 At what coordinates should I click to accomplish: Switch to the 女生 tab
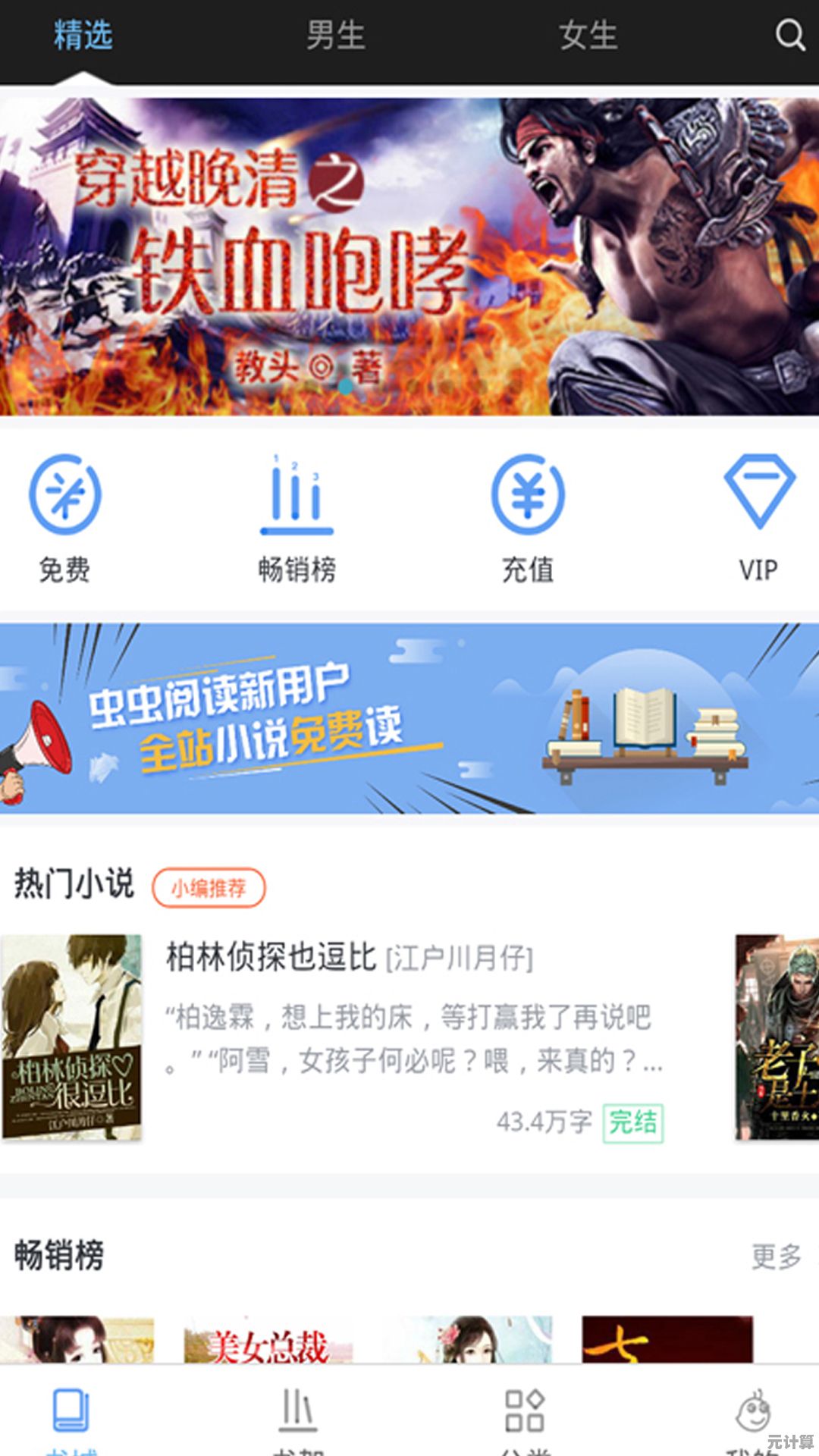[590, 36]
